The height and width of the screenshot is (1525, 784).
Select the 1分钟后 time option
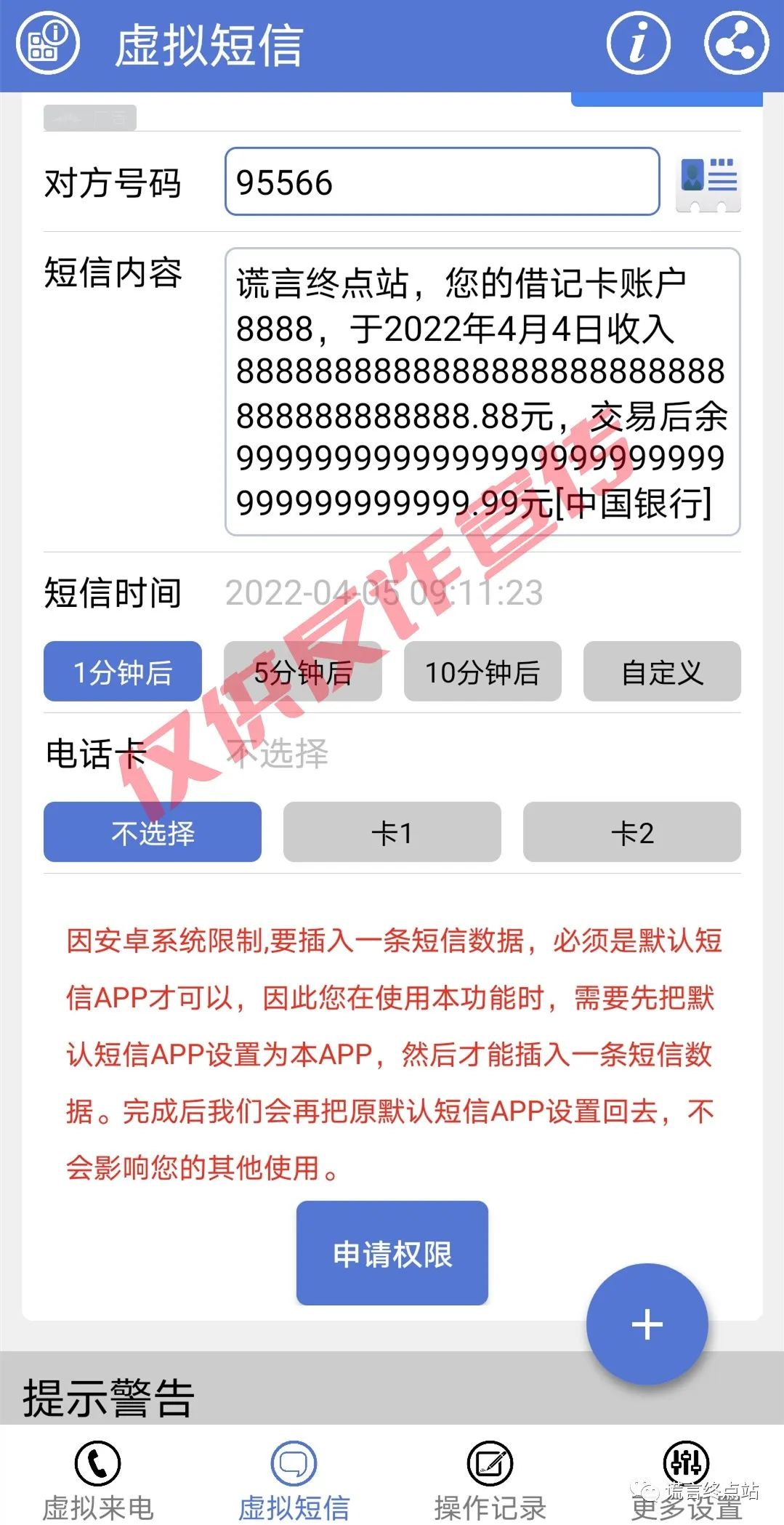pyautogui.click(x=123, y=672)
